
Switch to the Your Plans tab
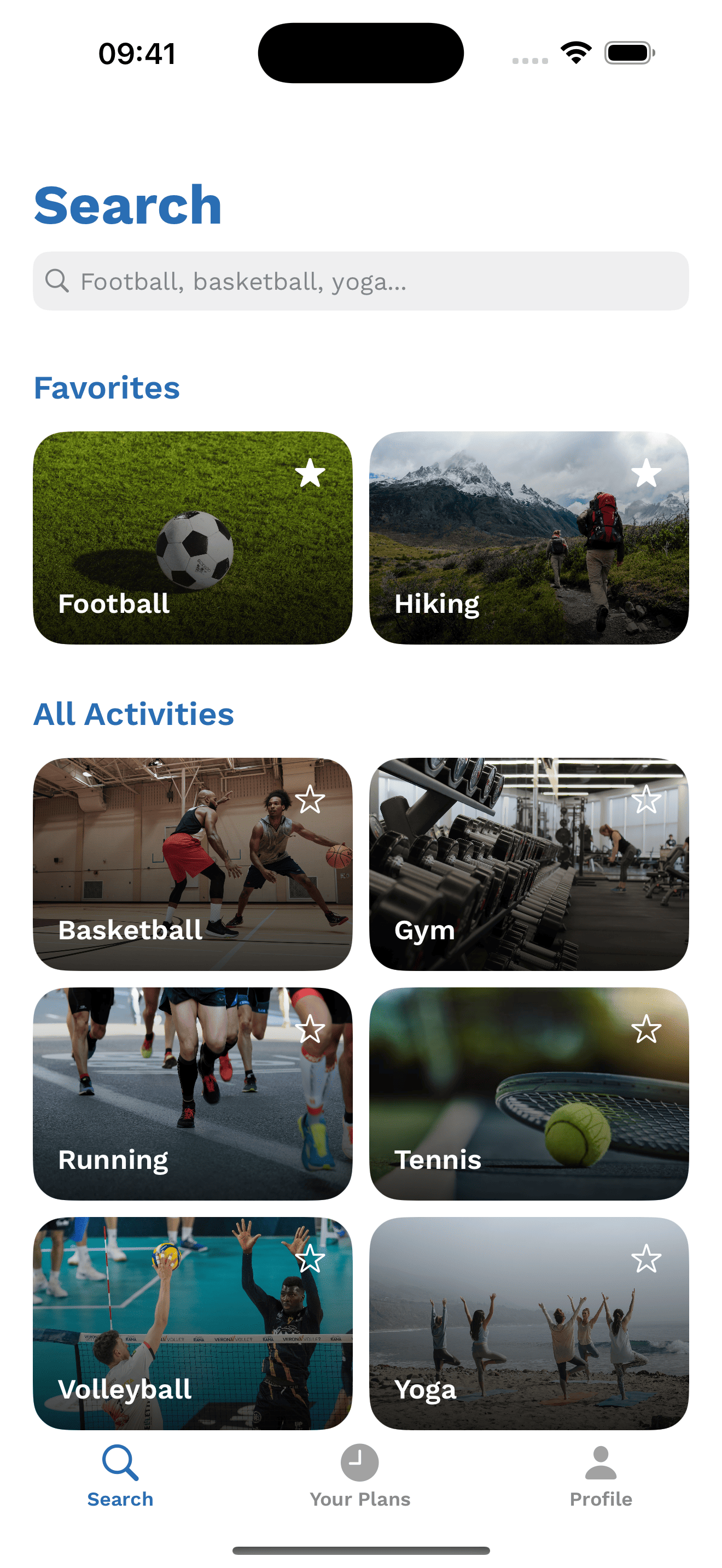(360, 1476)
